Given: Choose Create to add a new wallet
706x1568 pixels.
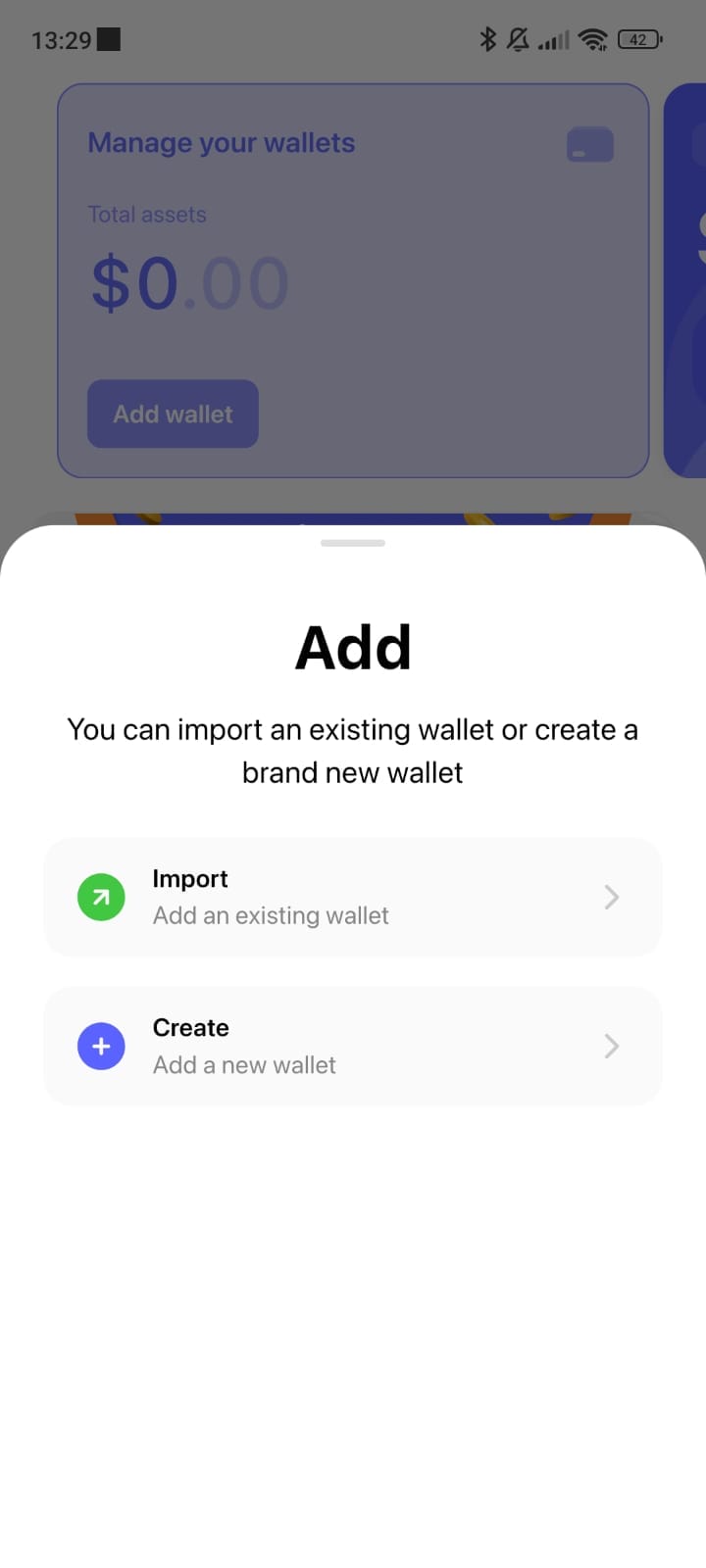Looking at the screenshot, I should coord(353,1046).
